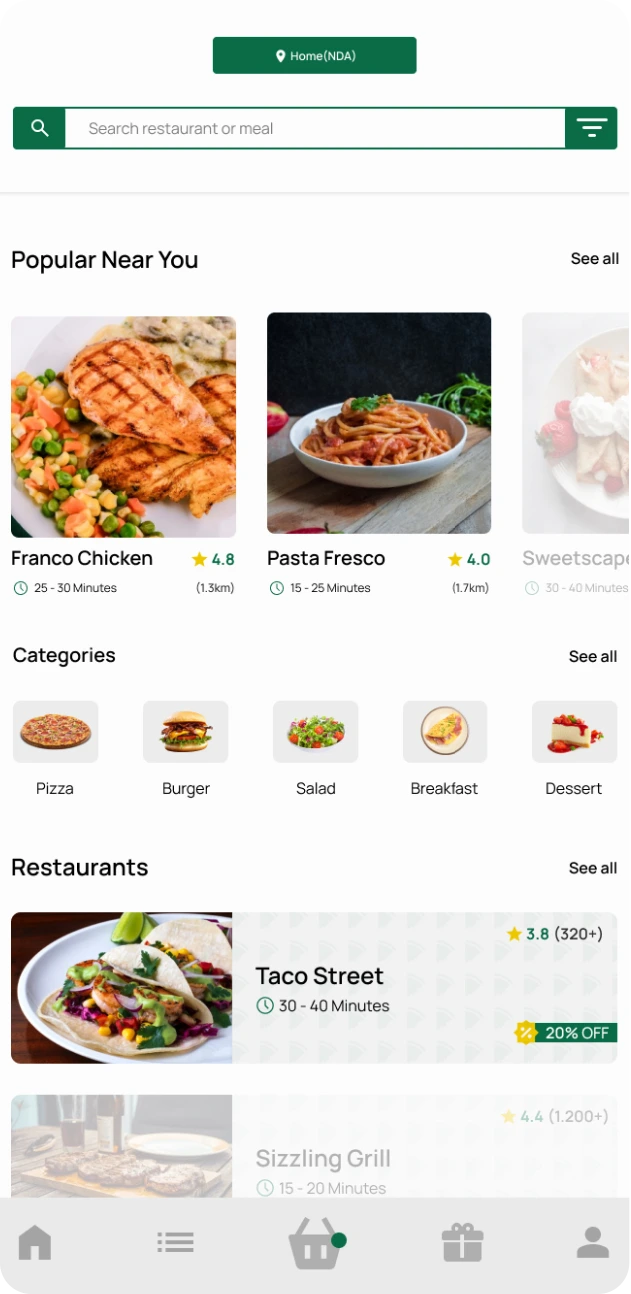Screen dimensions: 631x1294
Task: See all Popular Near You
Action: (594, 259)
